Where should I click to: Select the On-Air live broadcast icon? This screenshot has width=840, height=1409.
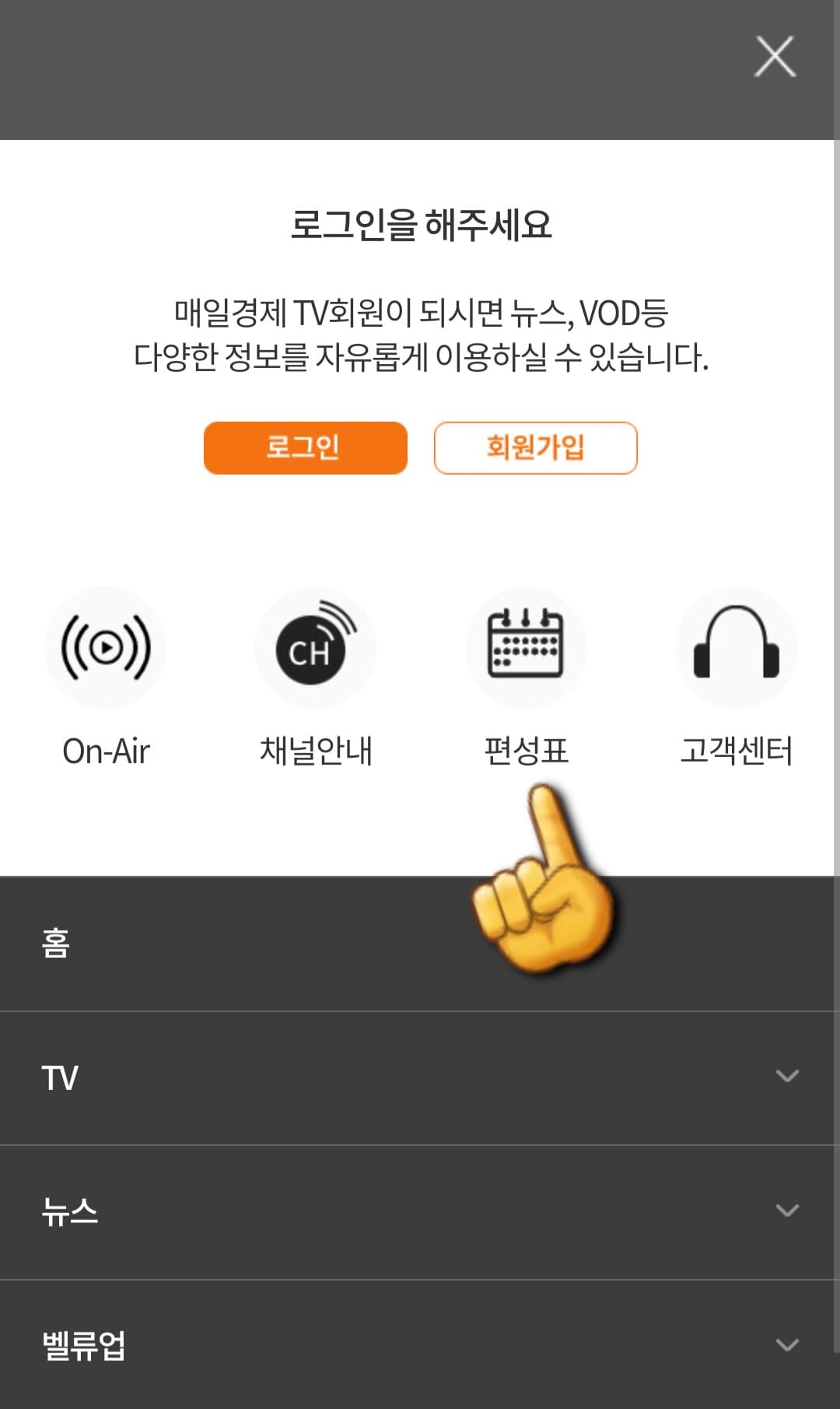pyautogui.click(x=106, y=647)
